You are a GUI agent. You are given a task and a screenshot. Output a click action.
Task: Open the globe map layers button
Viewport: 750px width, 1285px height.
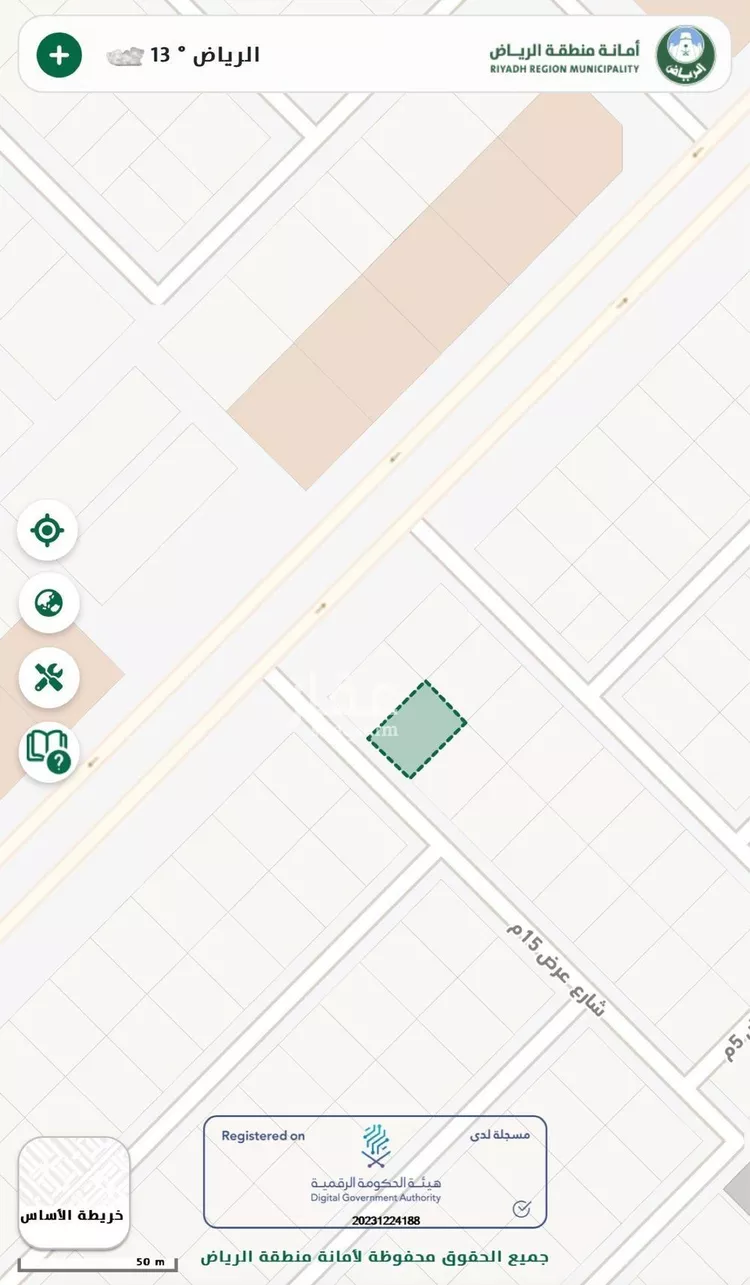coord(48,603)
